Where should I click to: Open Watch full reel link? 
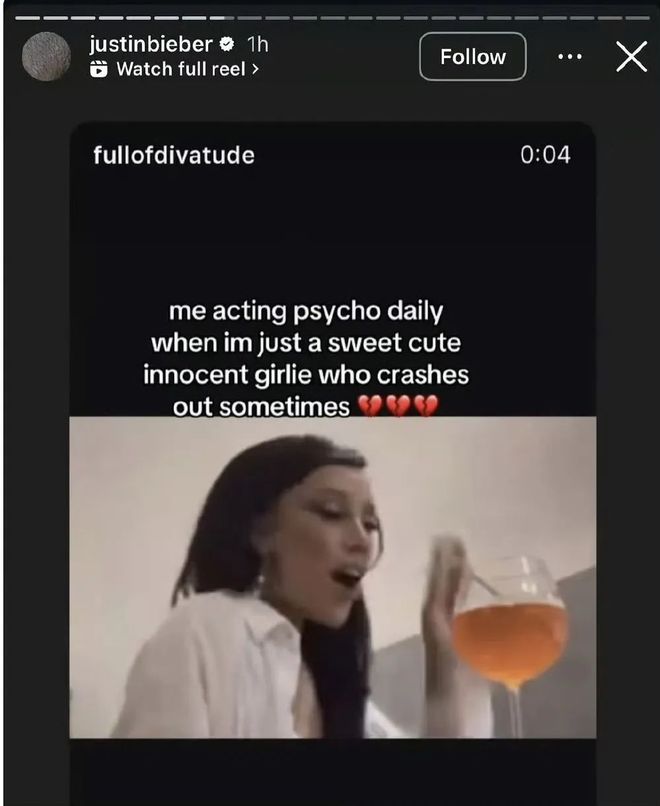tap(178, 69)
